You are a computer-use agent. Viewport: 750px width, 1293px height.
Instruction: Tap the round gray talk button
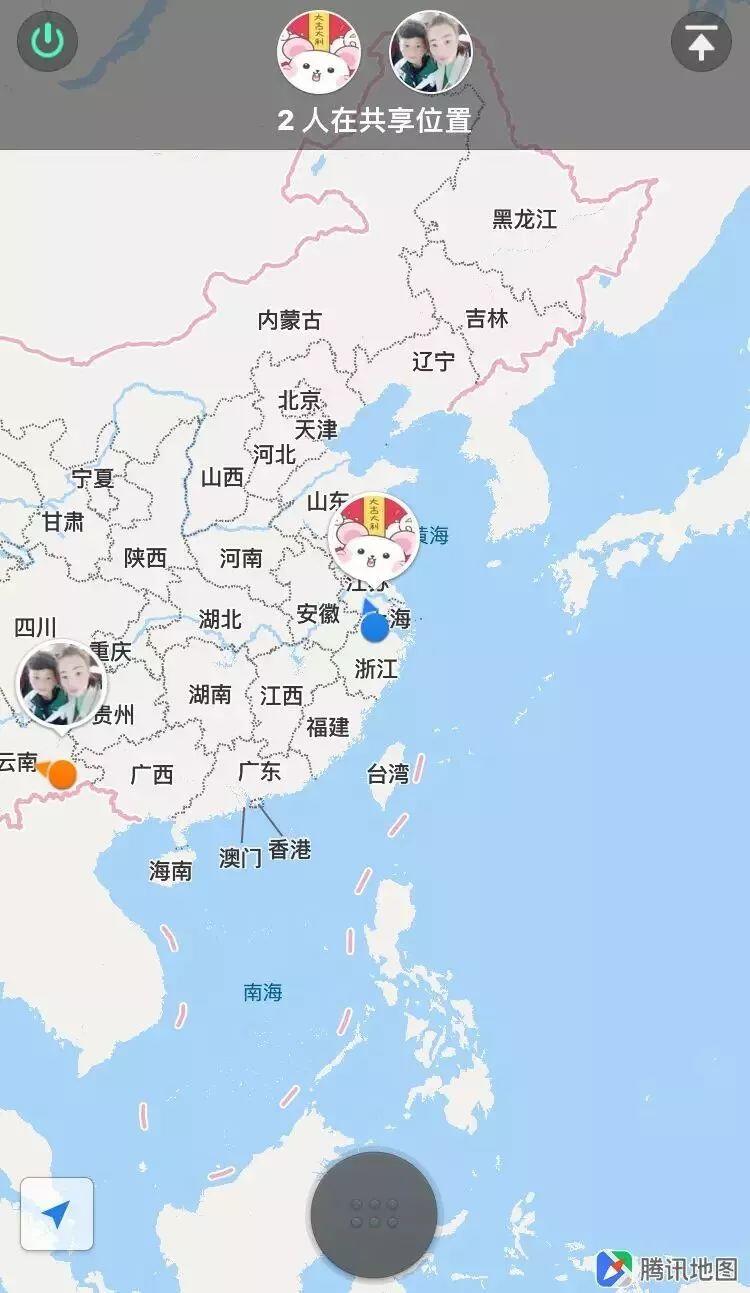pyautogui.click(x=374, y=1214)
